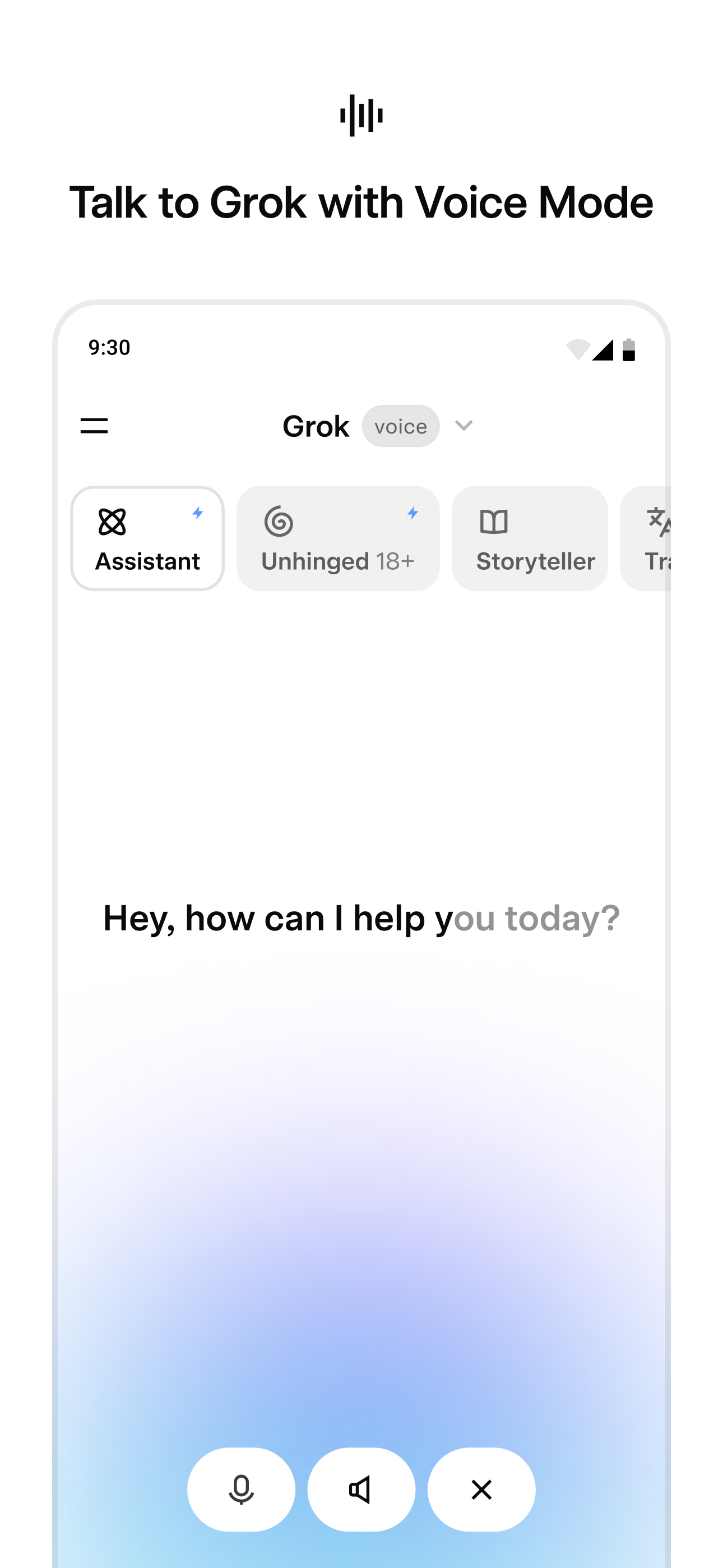
Task: Open the hamburger navigation menu
Action: (95, 426)
